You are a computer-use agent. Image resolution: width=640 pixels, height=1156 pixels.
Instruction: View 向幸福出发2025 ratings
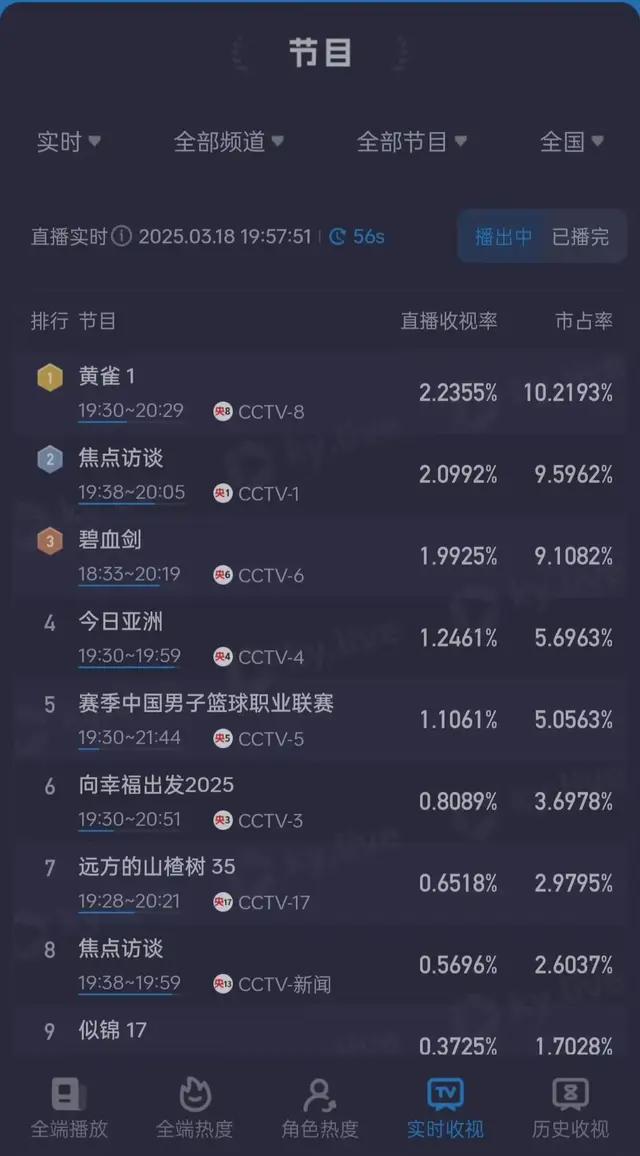coord(320,802)
